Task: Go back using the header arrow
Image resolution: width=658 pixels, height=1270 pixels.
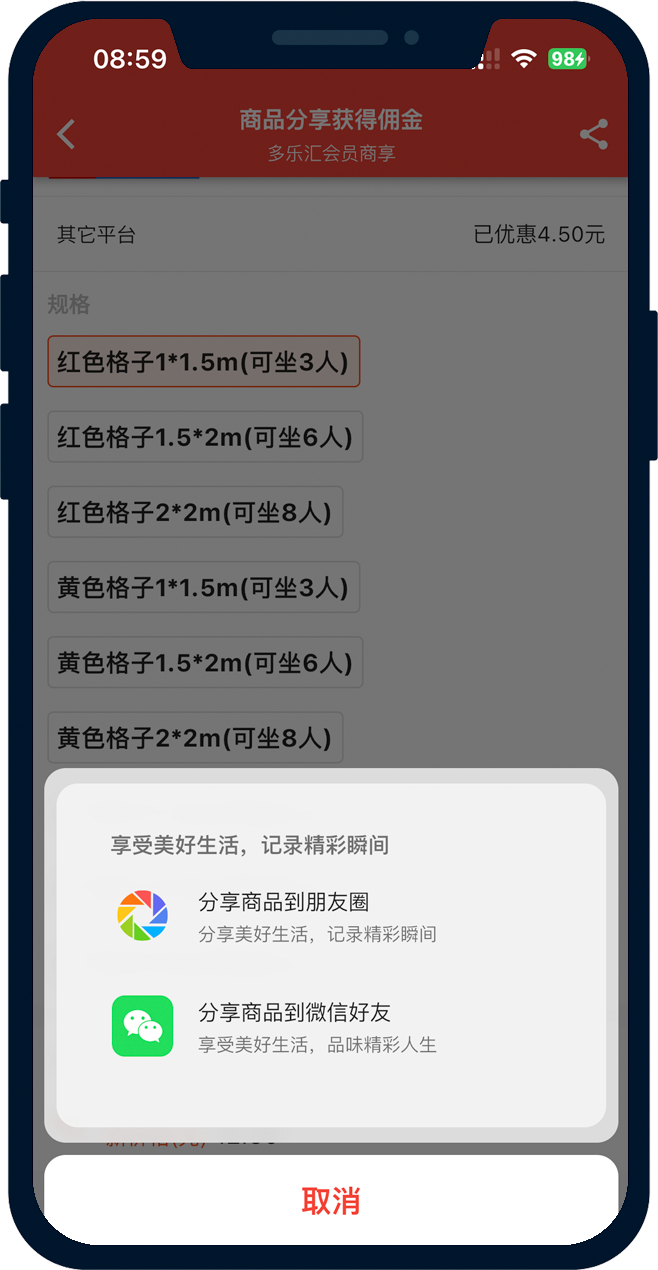Action: click(x=66, y=134)
